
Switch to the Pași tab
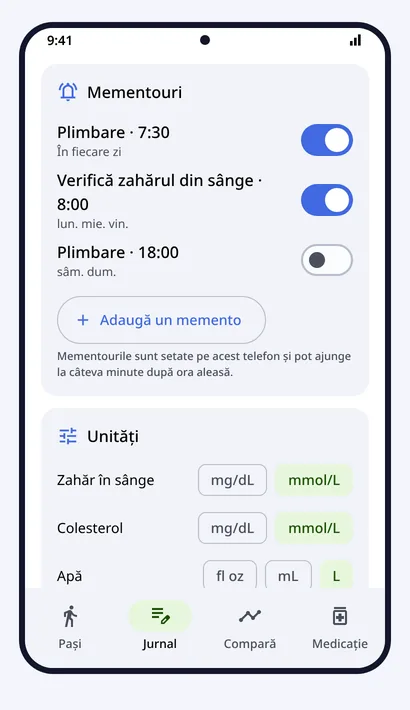coord(70,627)
